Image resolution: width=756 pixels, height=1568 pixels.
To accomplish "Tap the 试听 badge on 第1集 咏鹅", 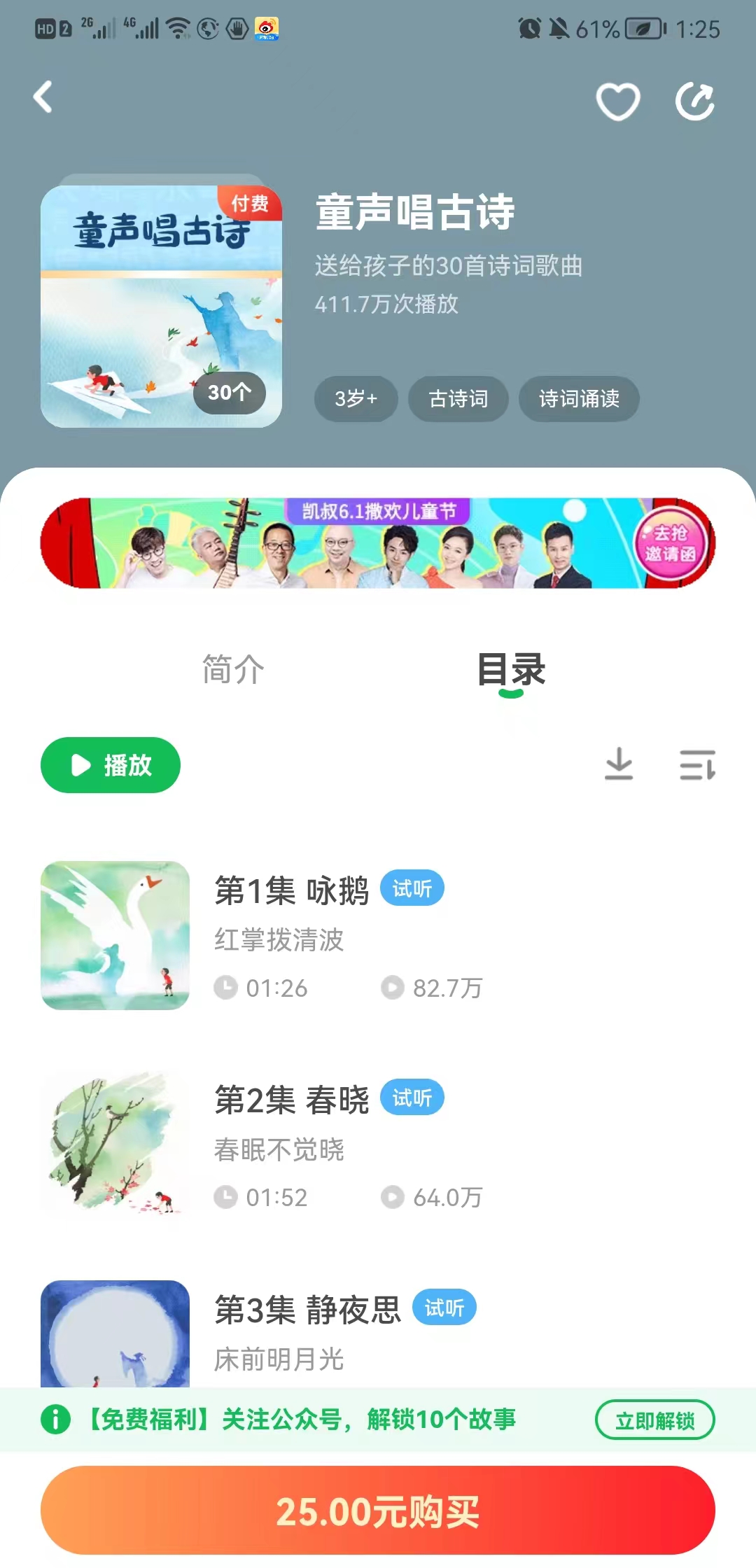I will coord(412,888).
